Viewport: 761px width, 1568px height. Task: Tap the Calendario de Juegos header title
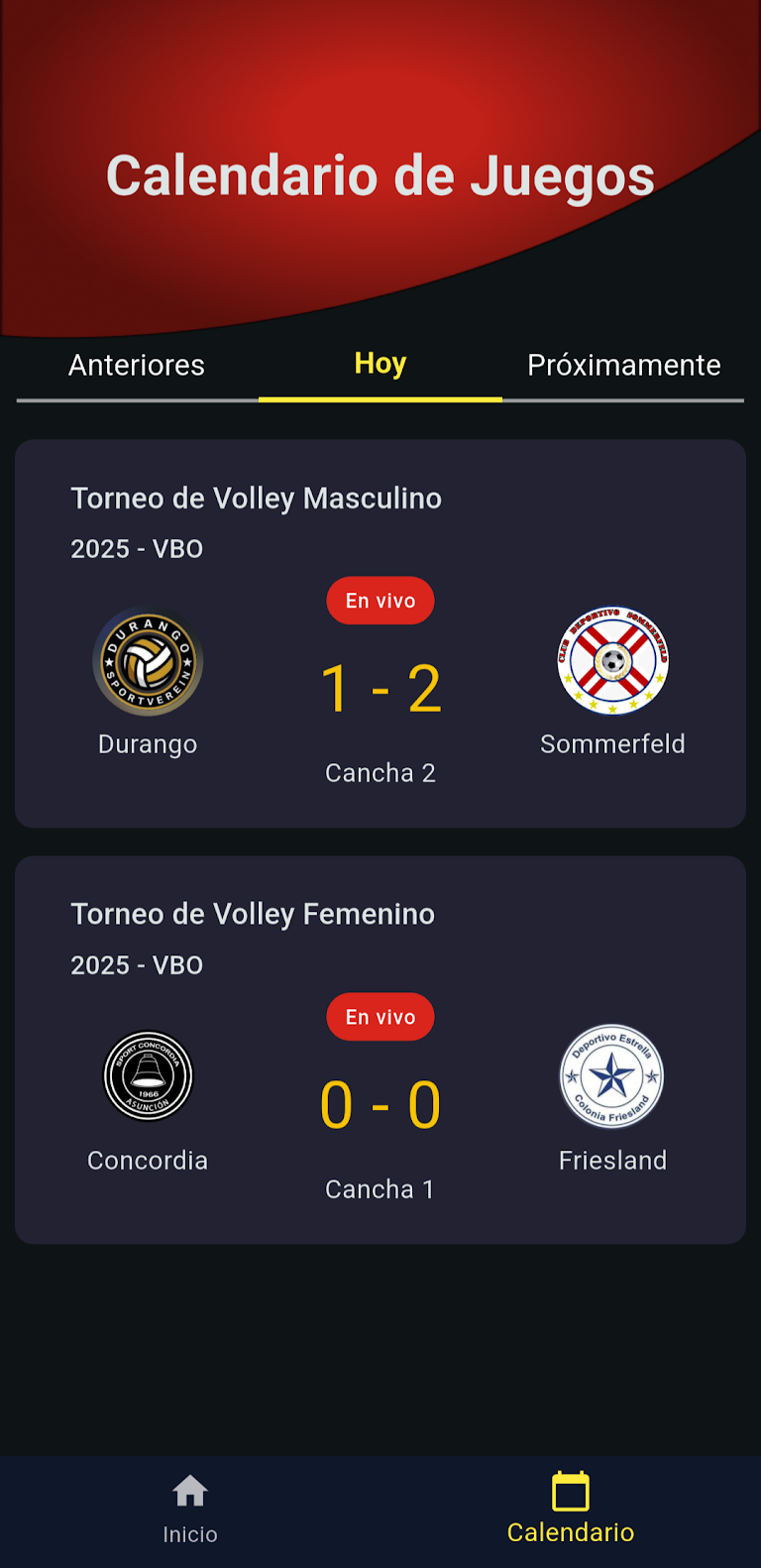[380, 174]
